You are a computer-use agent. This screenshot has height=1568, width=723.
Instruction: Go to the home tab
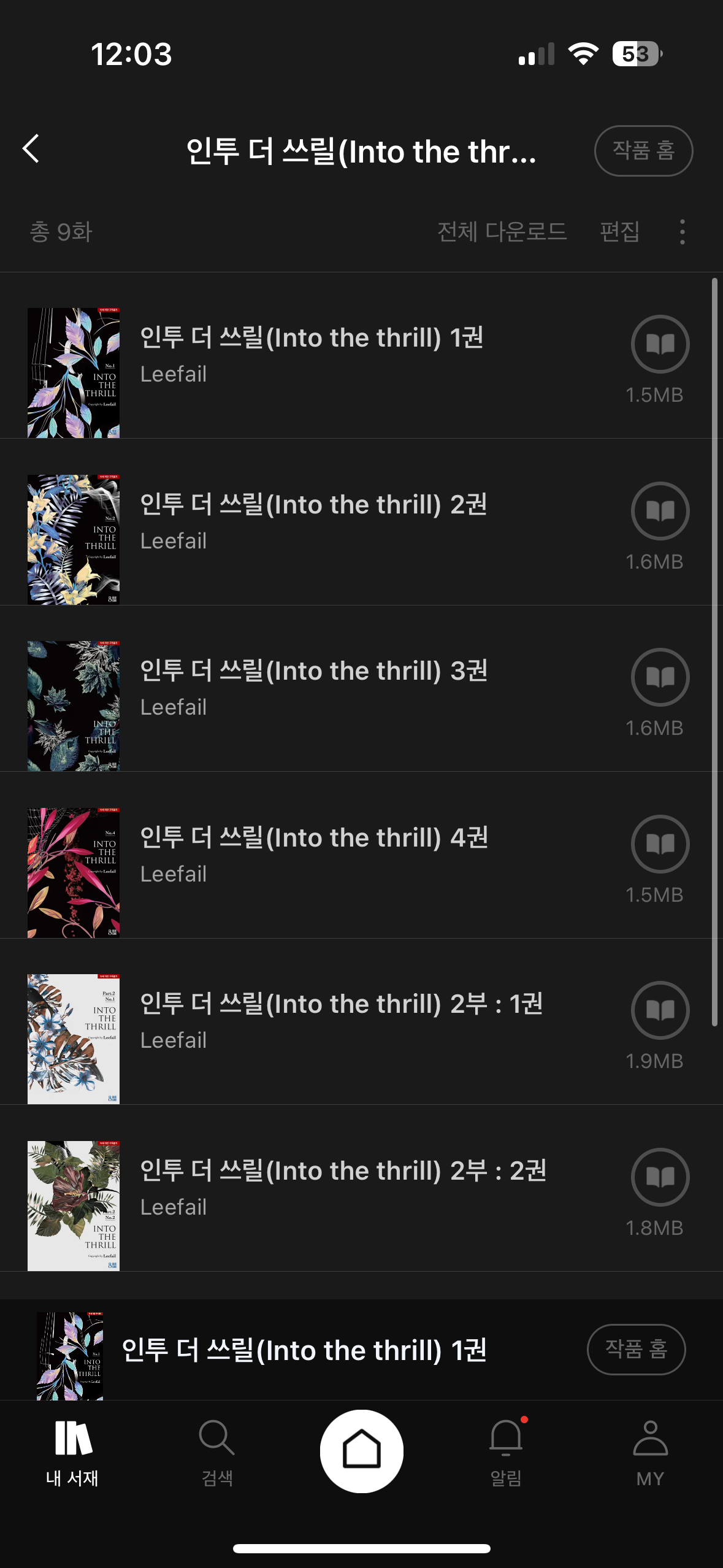(x=361, y=1451)
